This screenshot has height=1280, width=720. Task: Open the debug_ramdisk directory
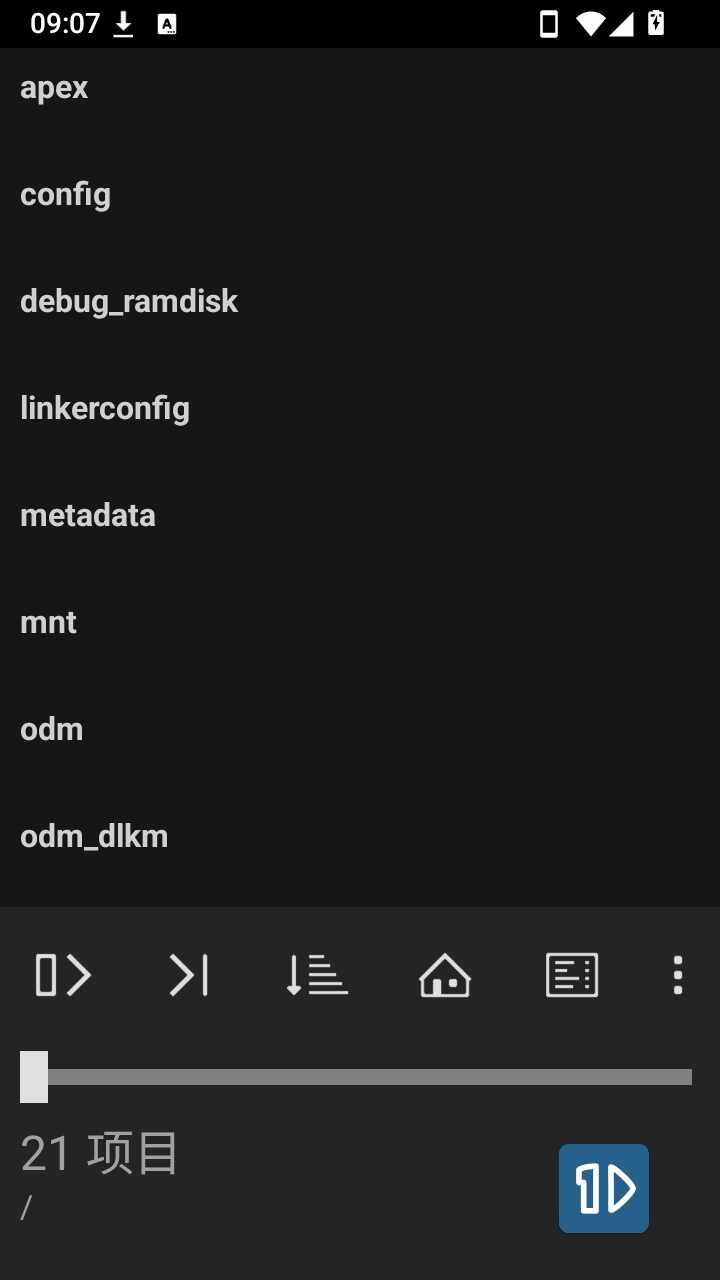[360, 301]
